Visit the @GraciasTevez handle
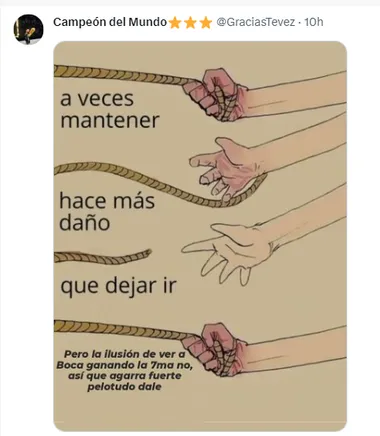Image resolution: width=380 pixels, height=436 pixels. click(x=256, y=22)
